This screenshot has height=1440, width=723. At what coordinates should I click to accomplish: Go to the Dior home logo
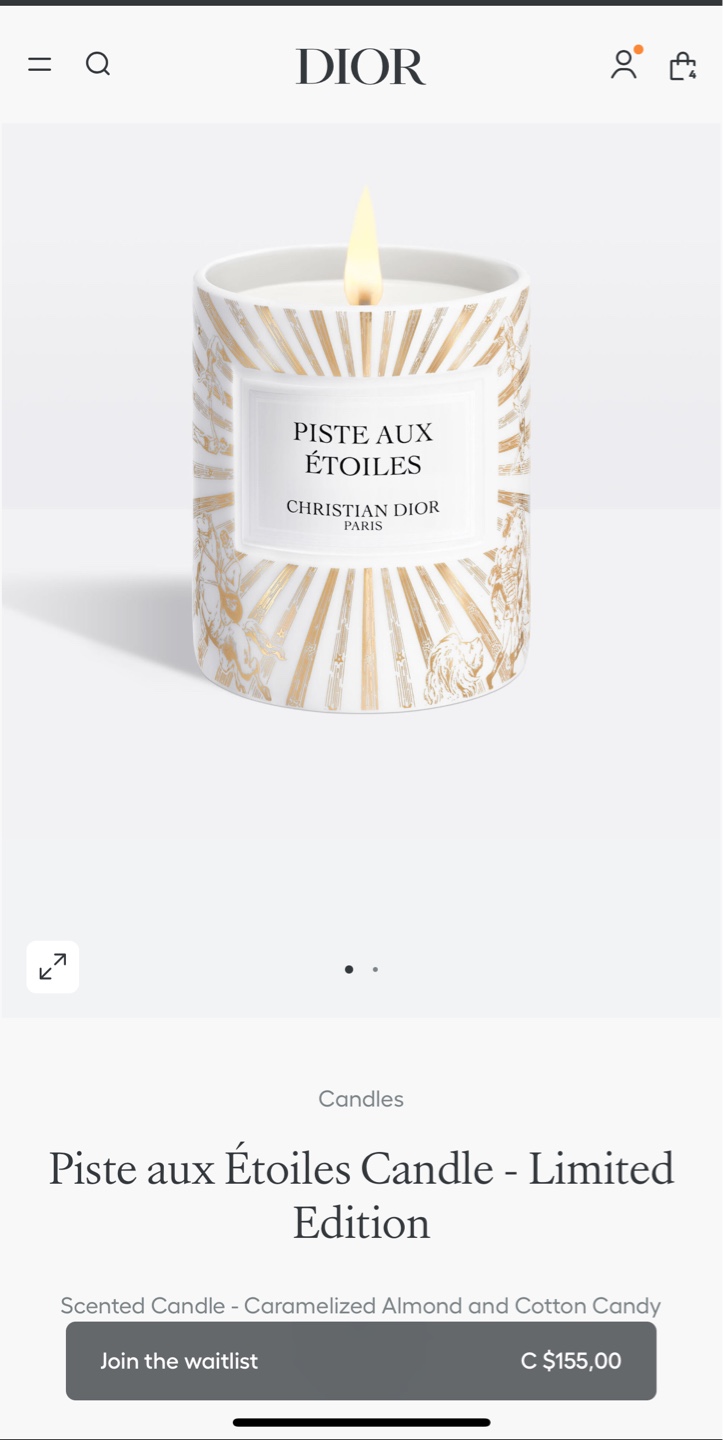tap(360, 67)
